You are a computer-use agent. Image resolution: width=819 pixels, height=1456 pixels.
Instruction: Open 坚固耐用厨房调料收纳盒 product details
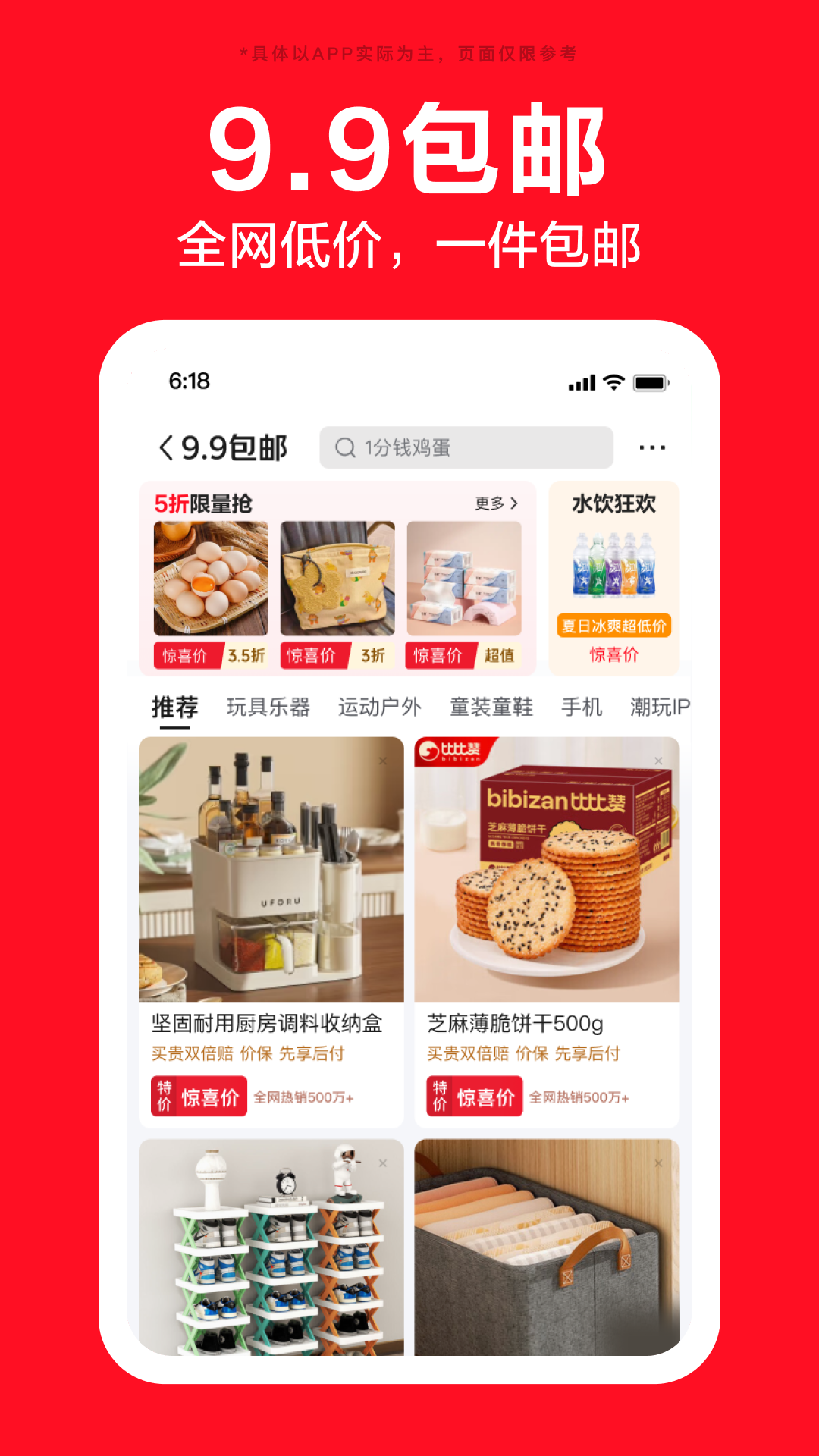coord(267,1024)
